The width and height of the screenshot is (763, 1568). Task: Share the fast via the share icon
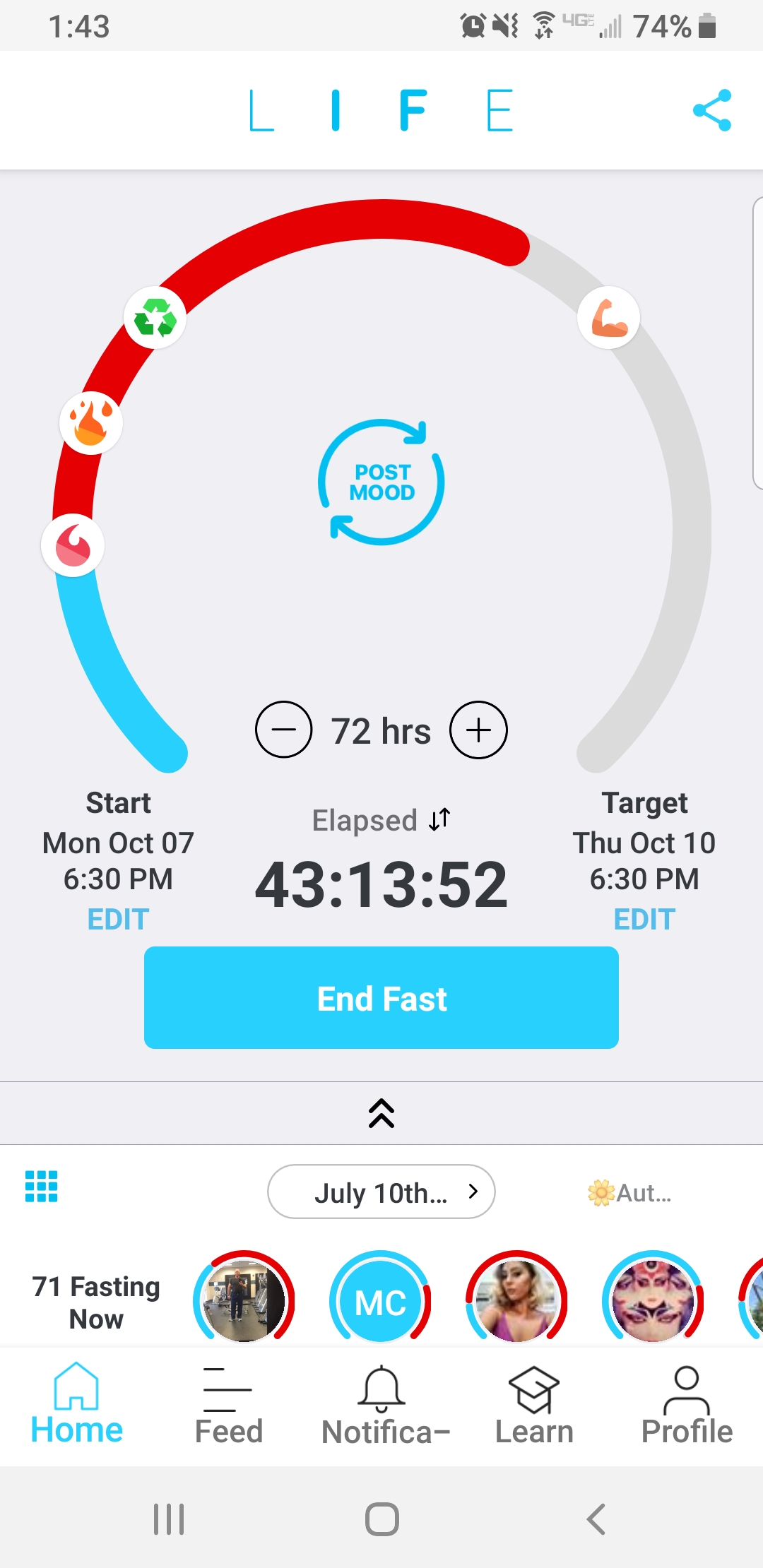(x=712, y=110)
